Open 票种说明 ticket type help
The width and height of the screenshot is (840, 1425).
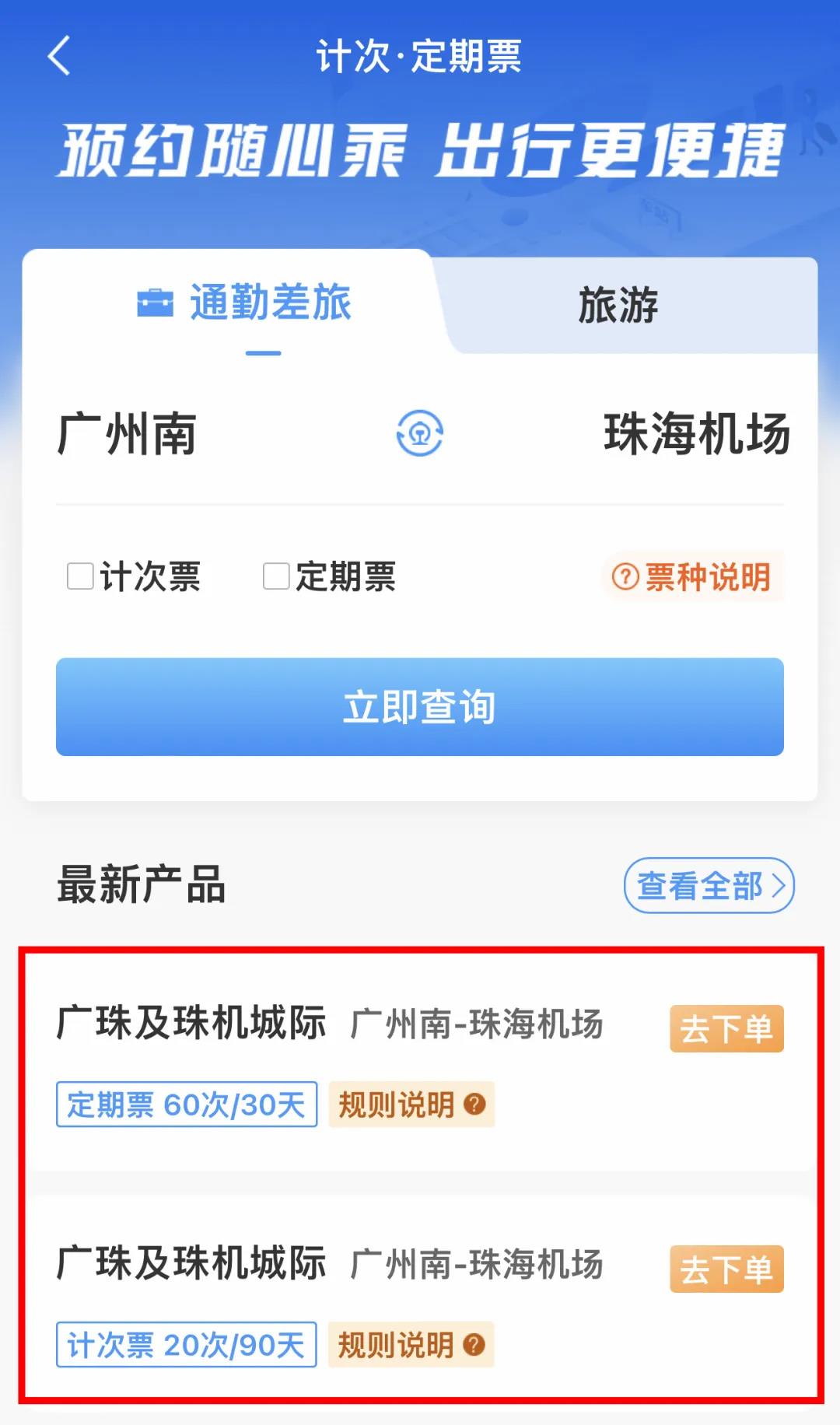click(692, 577)
